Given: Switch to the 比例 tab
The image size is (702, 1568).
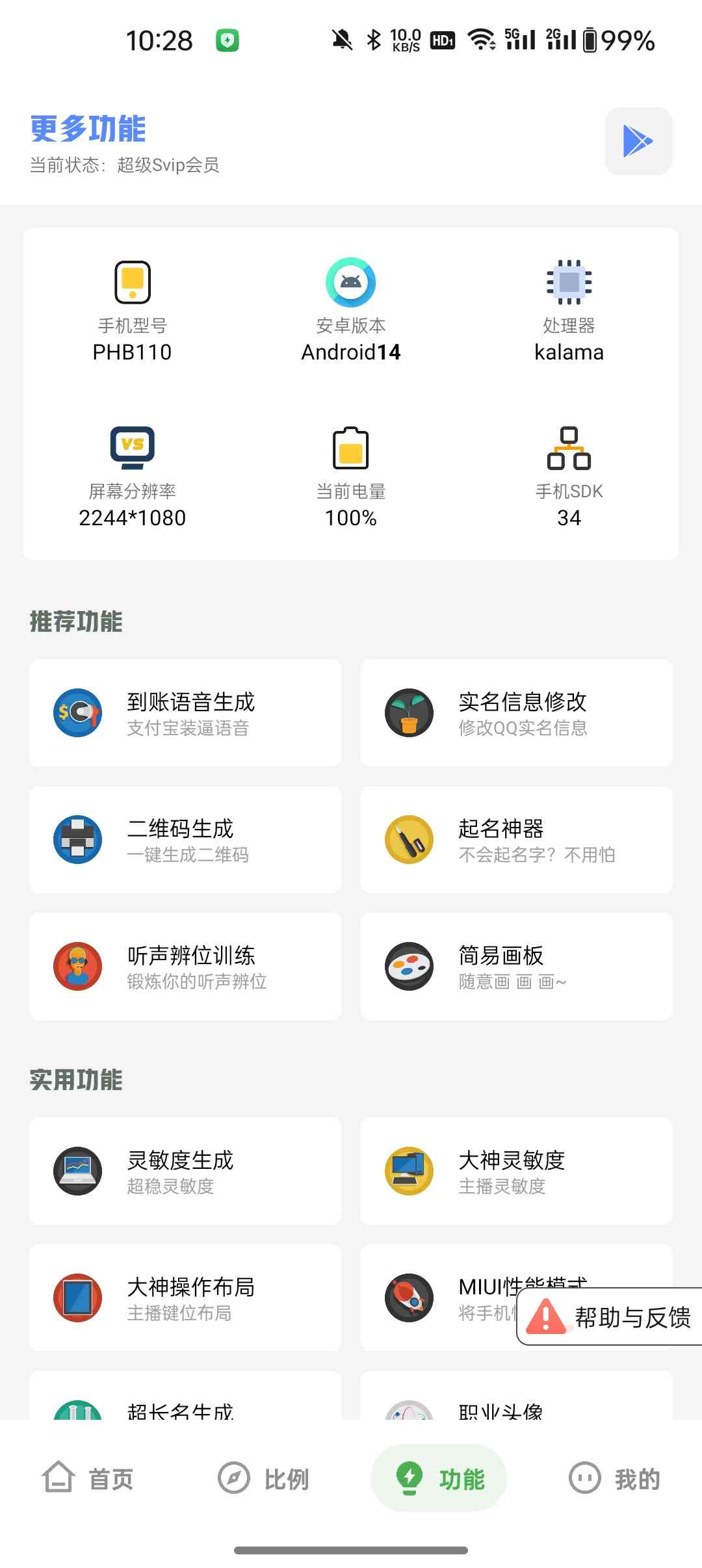Looking at the screenshot, I should click(x=264, y=1479).
